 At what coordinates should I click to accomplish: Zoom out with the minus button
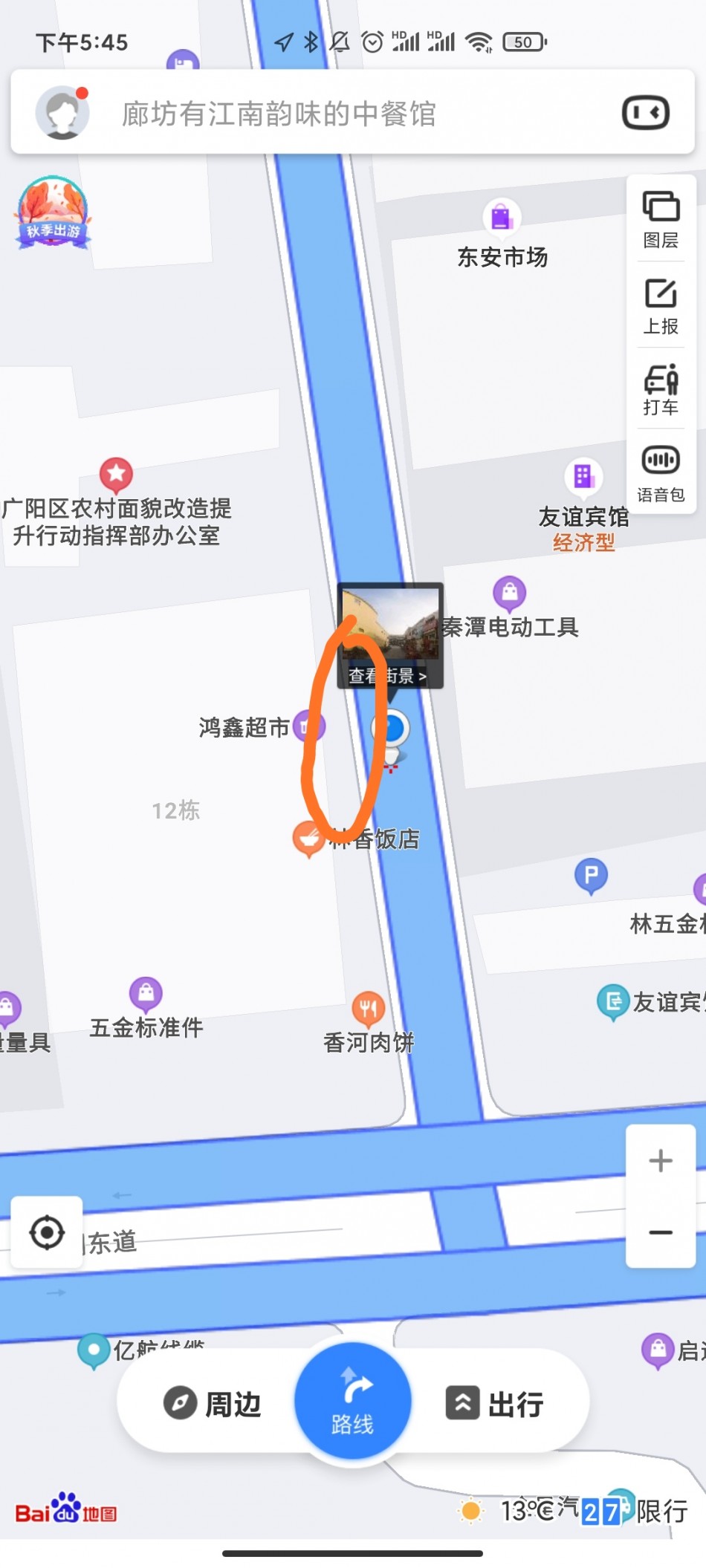[x=661, y=1232]
